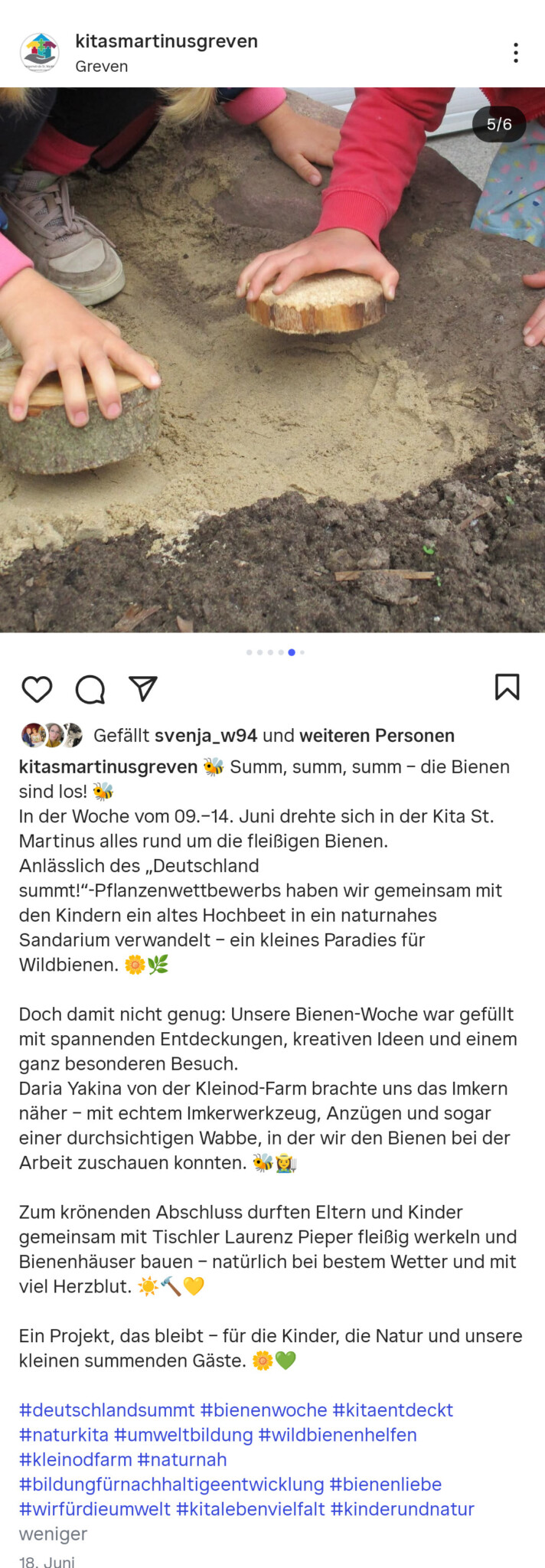Image resolution: width=545 pixels, height=1568 pixels.
Task: Open the #bienenliebe hashtag
Action: point(385,1485)
